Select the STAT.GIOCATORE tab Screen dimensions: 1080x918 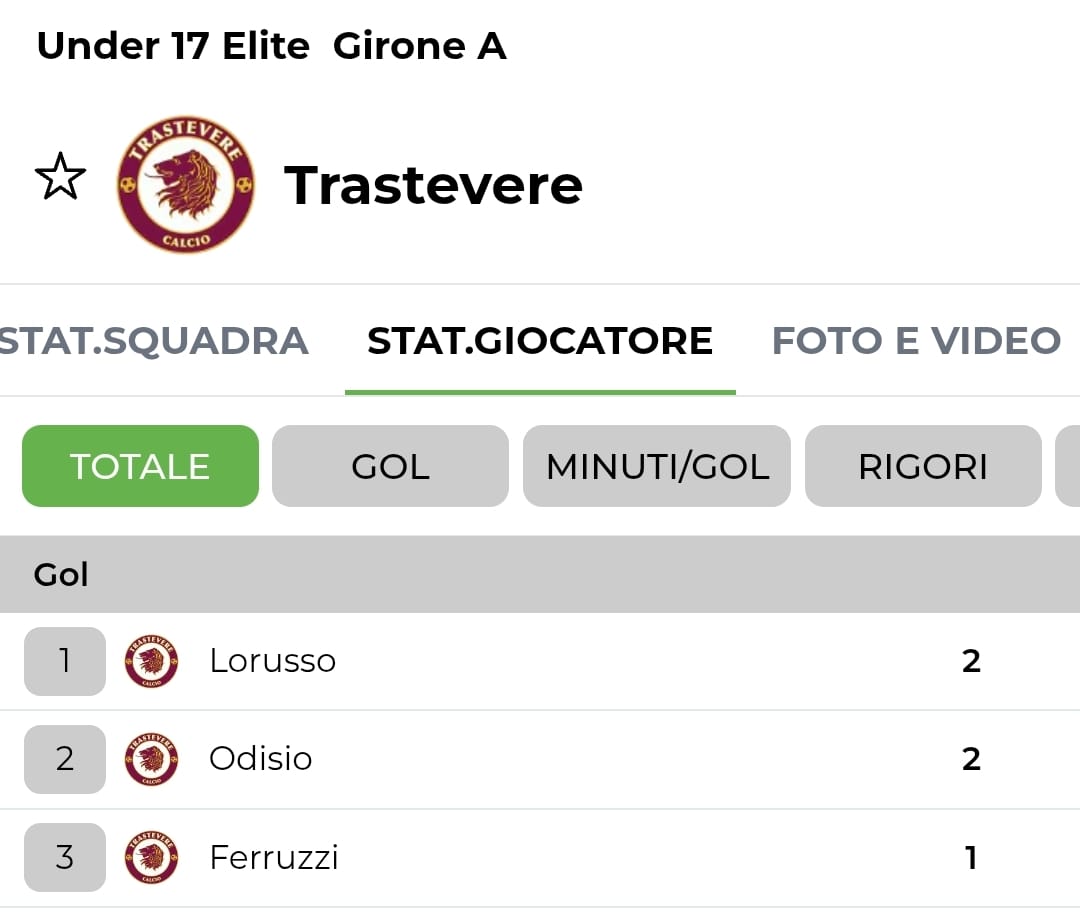tap(540, 341)
